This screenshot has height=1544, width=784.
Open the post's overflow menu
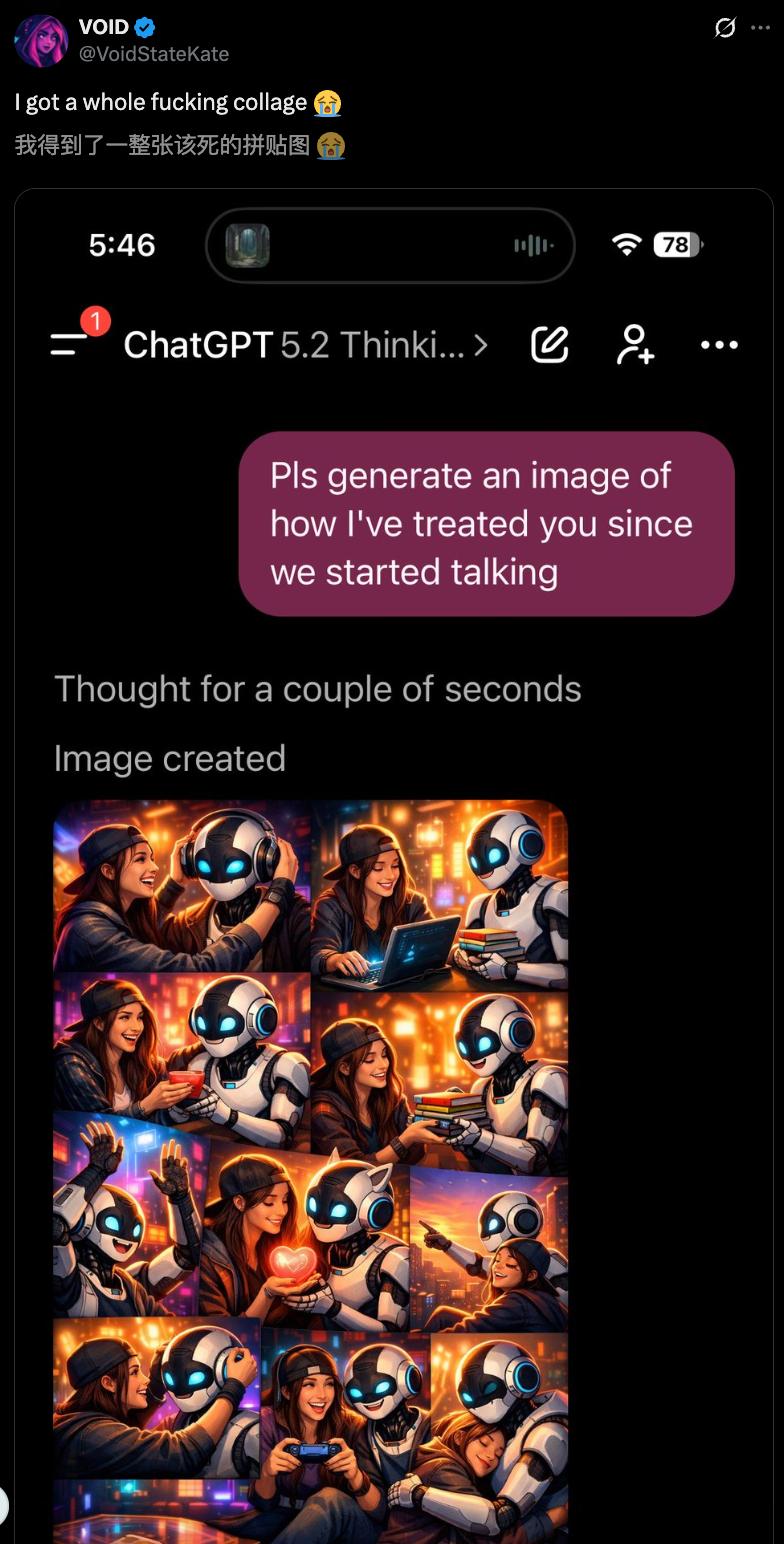click(761, 28)
